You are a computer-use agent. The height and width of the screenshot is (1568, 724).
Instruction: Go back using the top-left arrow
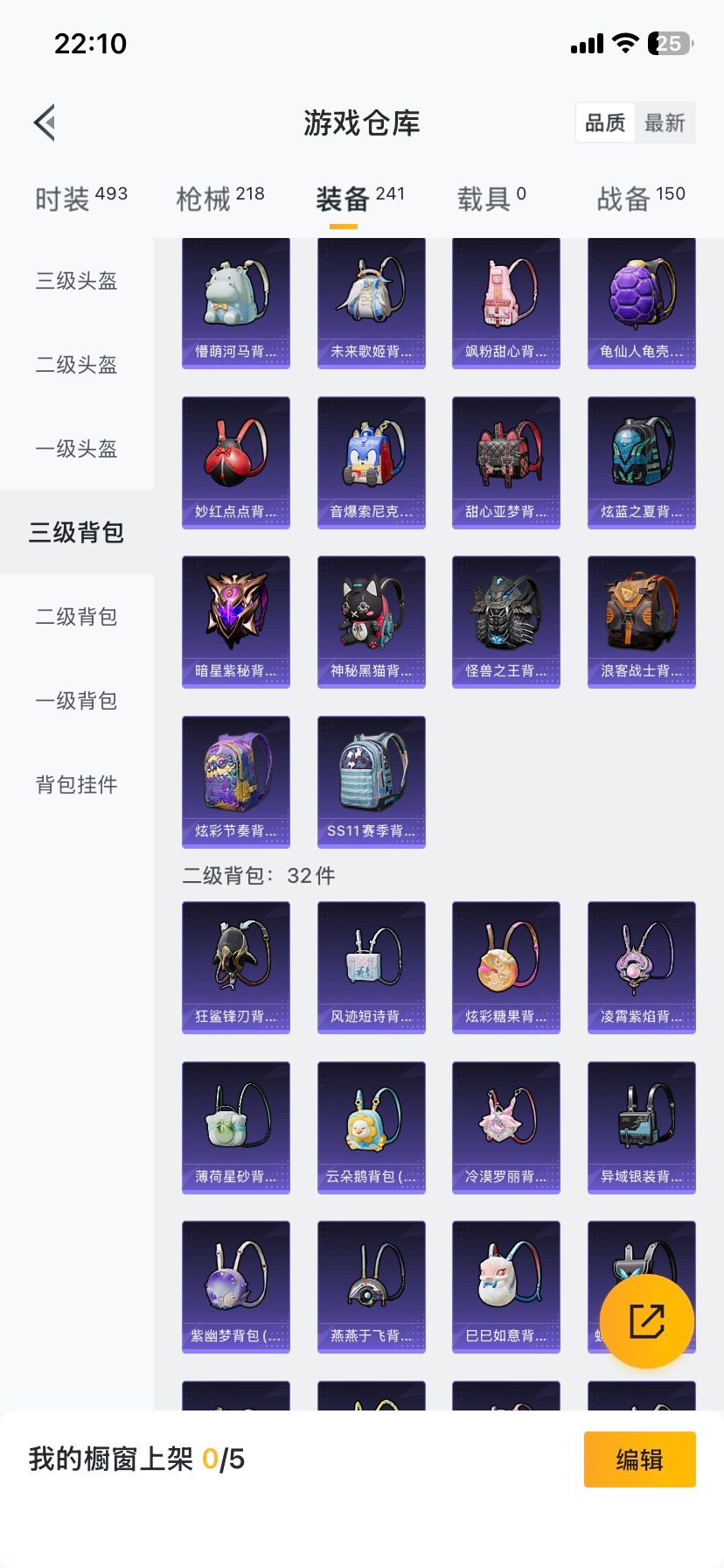click(45, 122)
